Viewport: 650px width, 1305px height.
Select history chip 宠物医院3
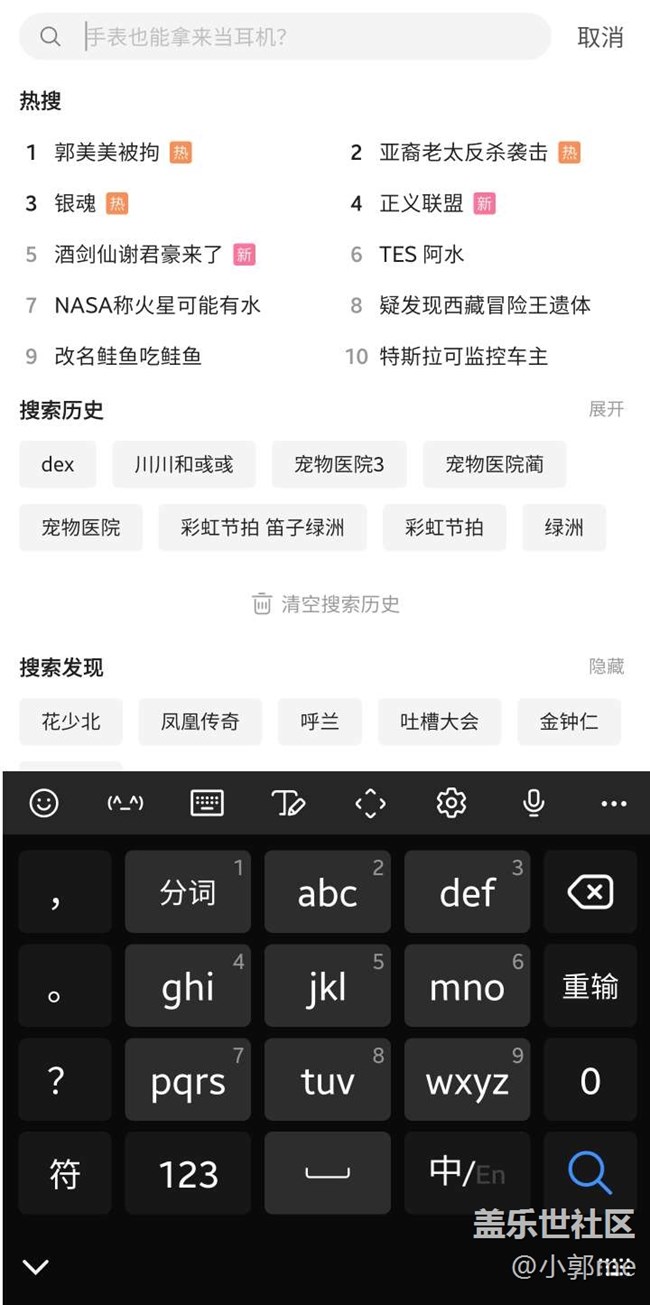click(x=339, y=464)
